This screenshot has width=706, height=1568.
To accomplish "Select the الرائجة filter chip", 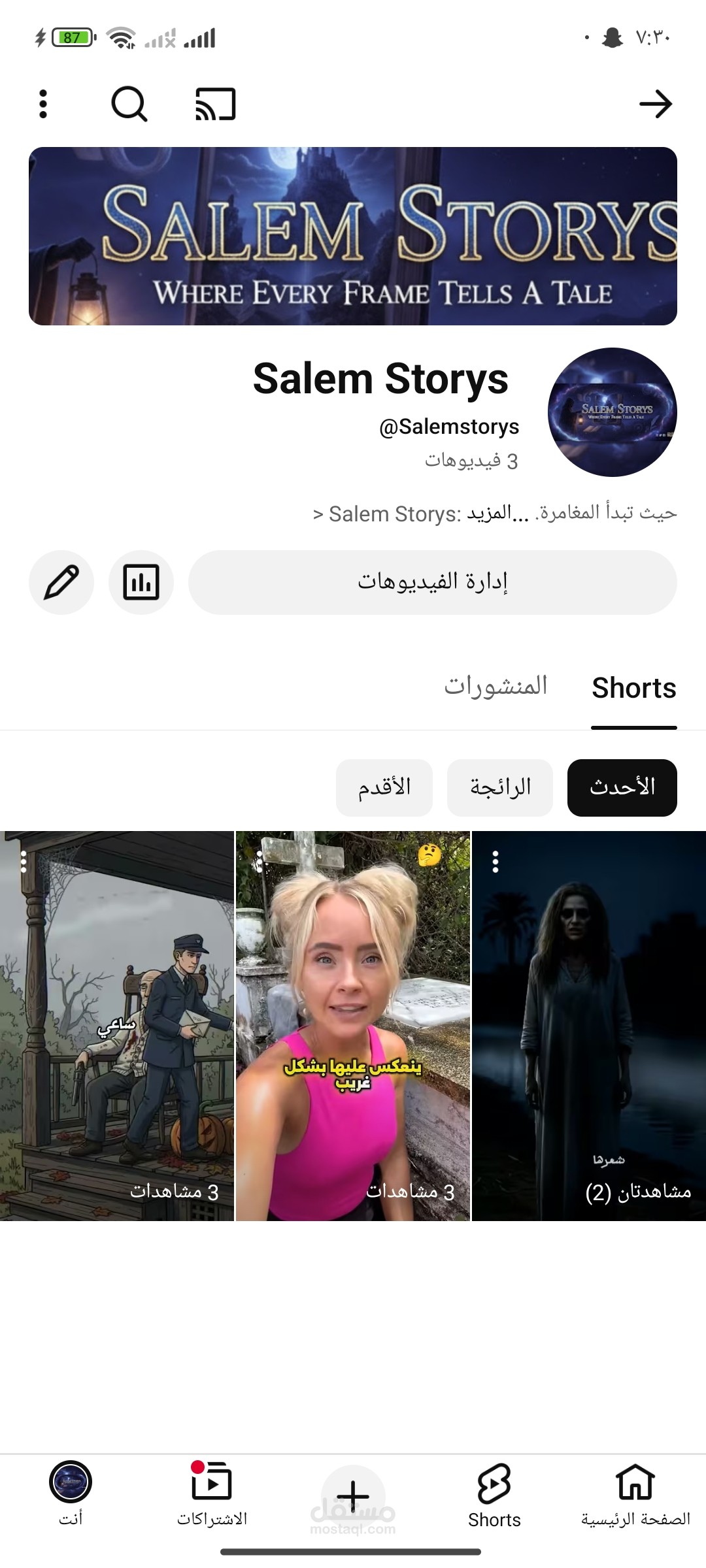I will click(x=500, y=788).
